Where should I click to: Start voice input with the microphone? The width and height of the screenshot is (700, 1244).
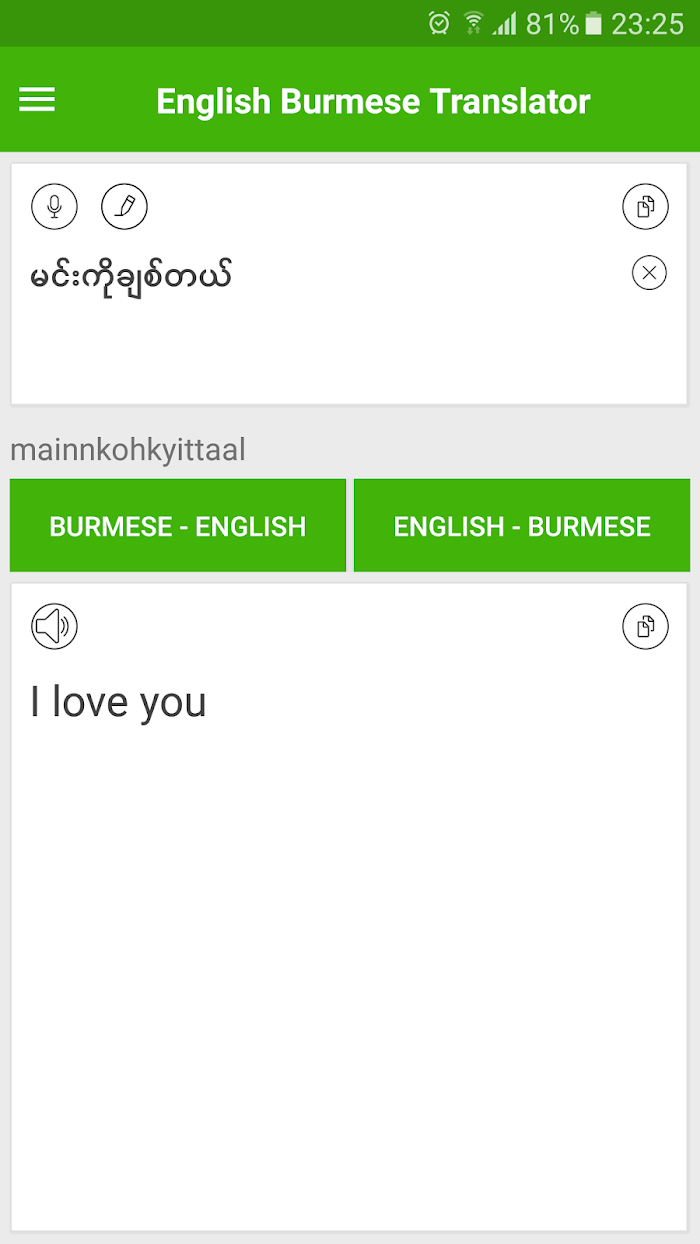[54, 207]
